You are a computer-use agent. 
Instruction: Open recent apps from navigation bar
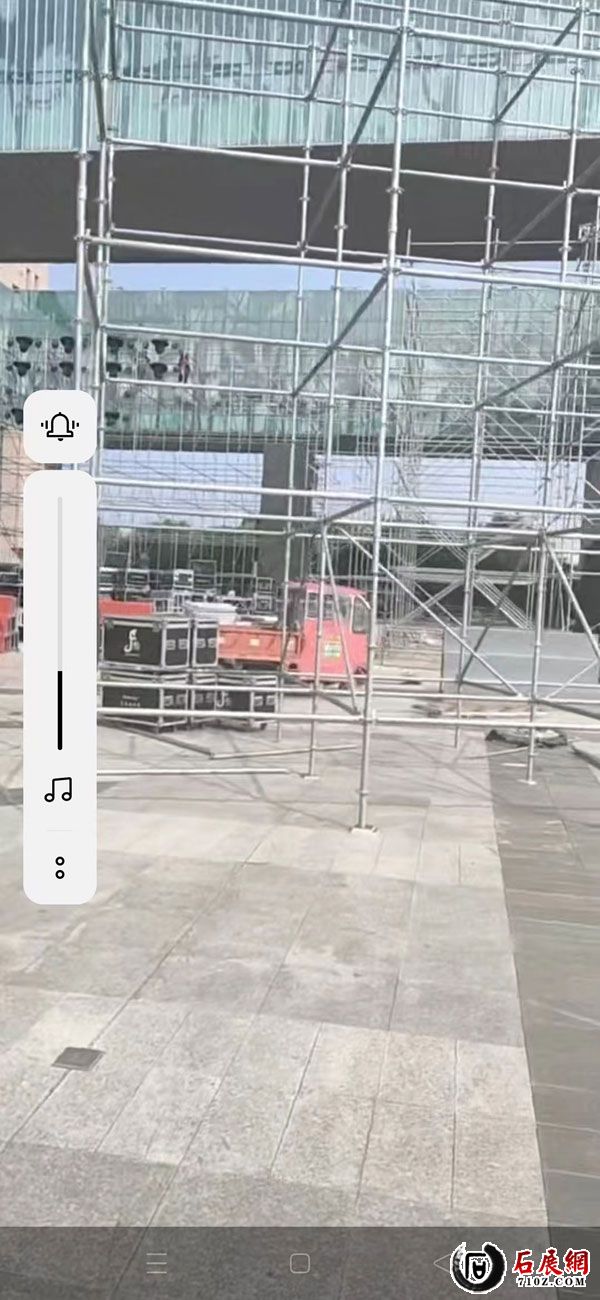tap(157, 1263)
